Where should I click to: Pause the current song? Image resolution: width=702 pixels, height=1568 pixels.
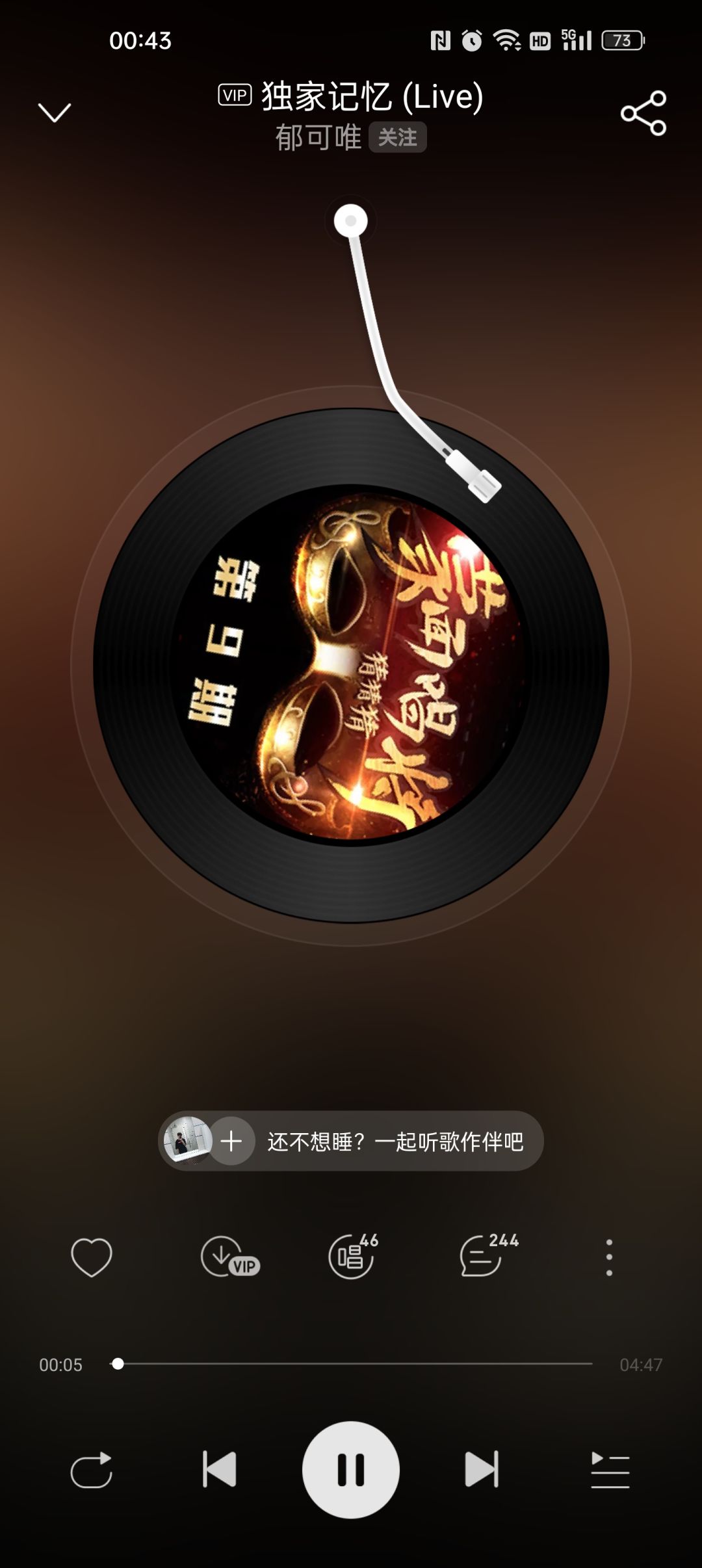click(351, 1469)
